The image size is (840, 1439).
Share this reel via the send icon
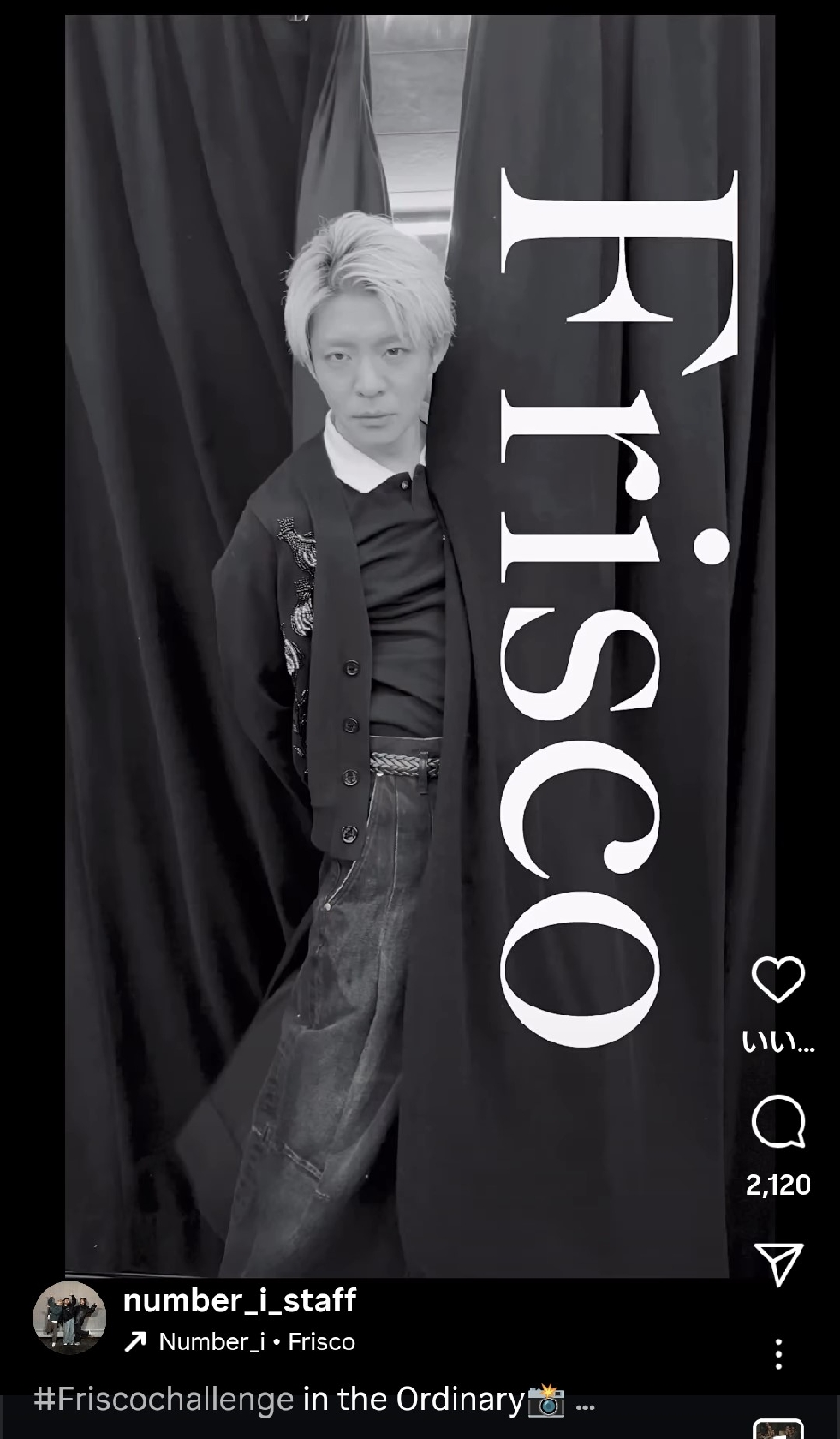(778, 1264)
